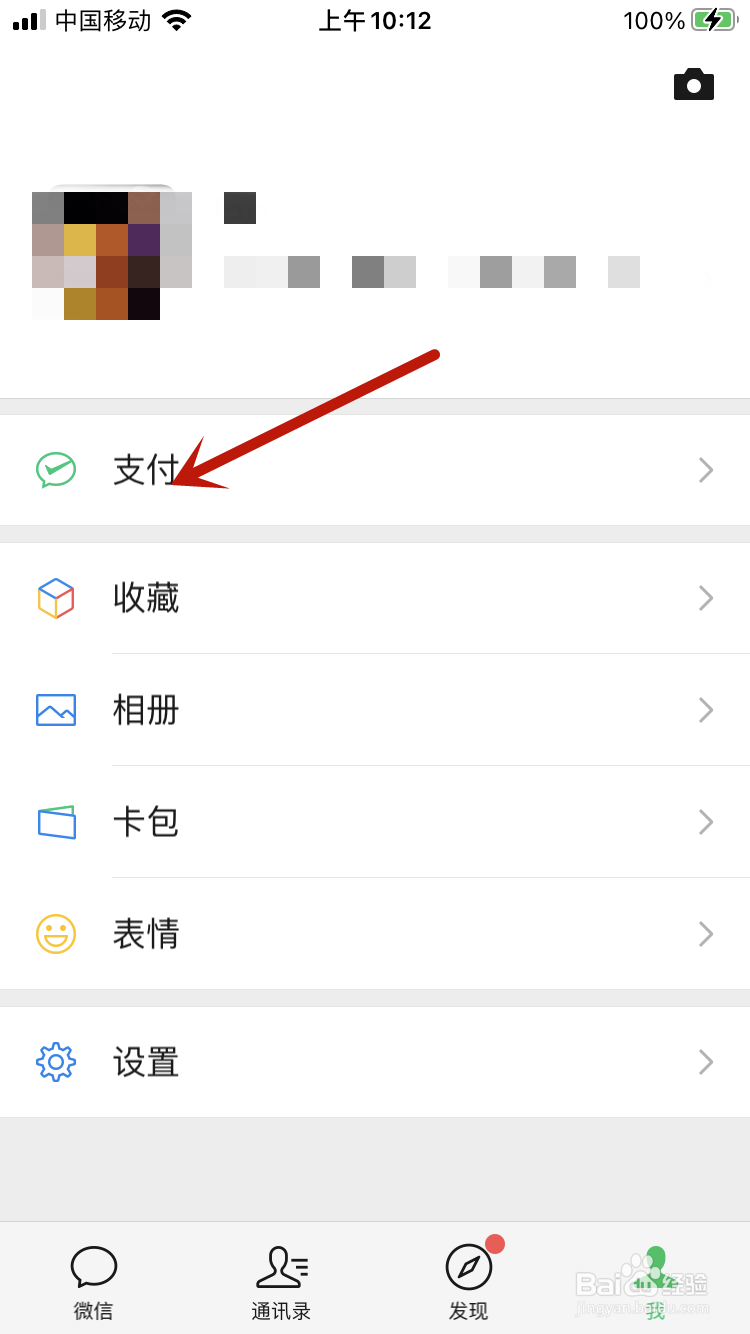Expand the 支付 row chevron
This screenshot has width=750, height=1334.
tap(706, 469)
